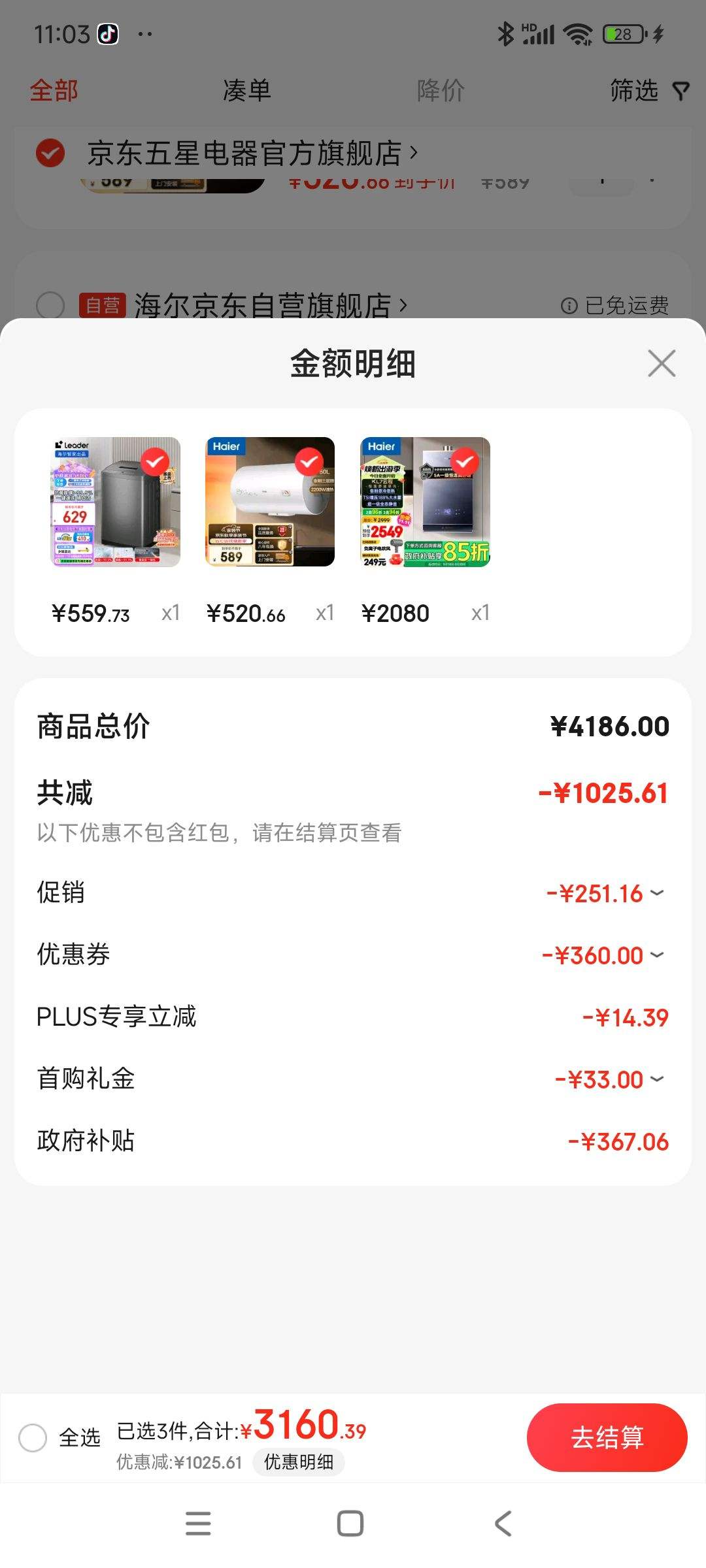Tap 去结算 to check out
The image size is (706, 1568).
(607, 1437)
